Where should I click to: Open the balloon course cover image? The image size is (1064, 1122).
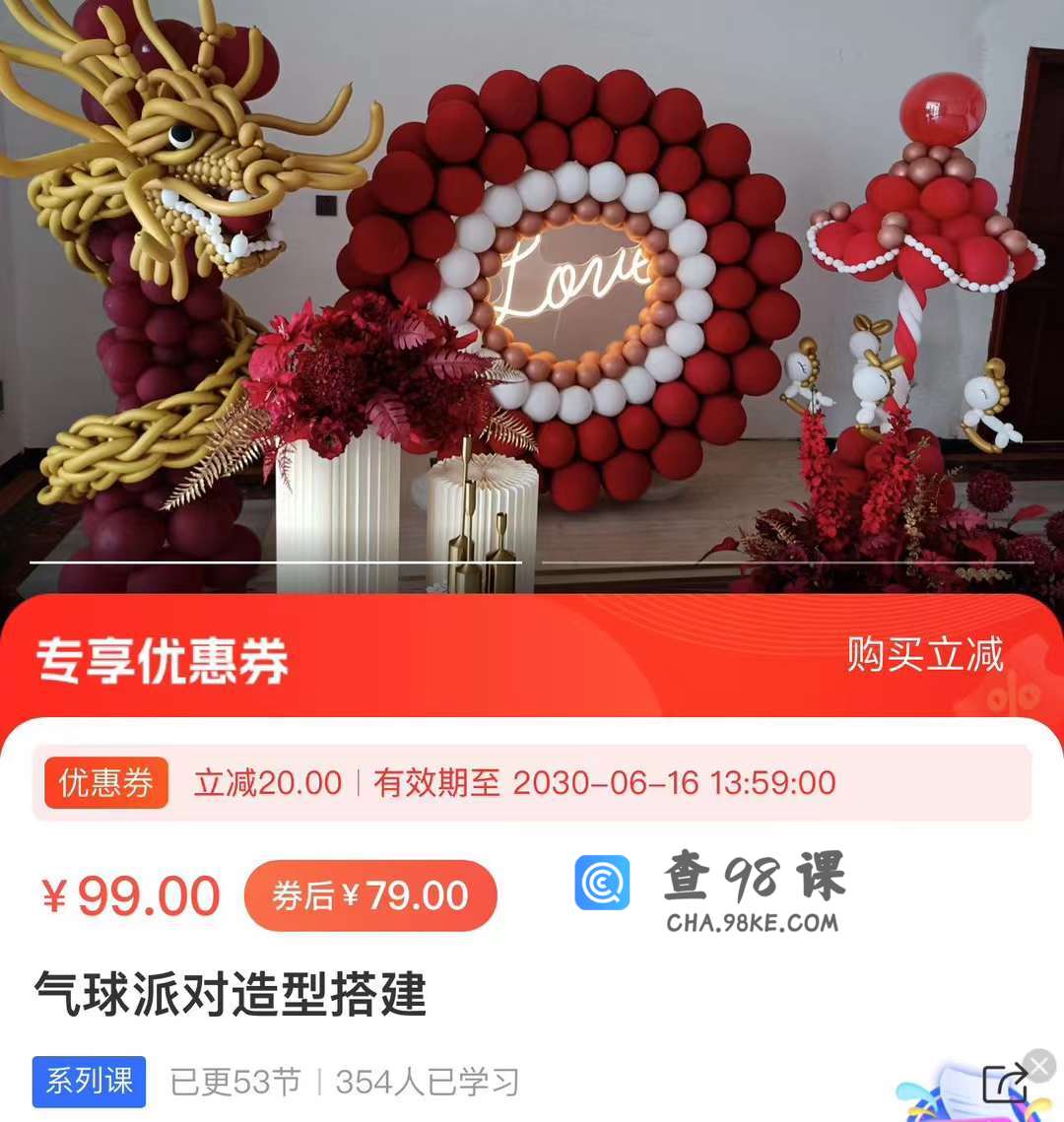pos(532,296)
